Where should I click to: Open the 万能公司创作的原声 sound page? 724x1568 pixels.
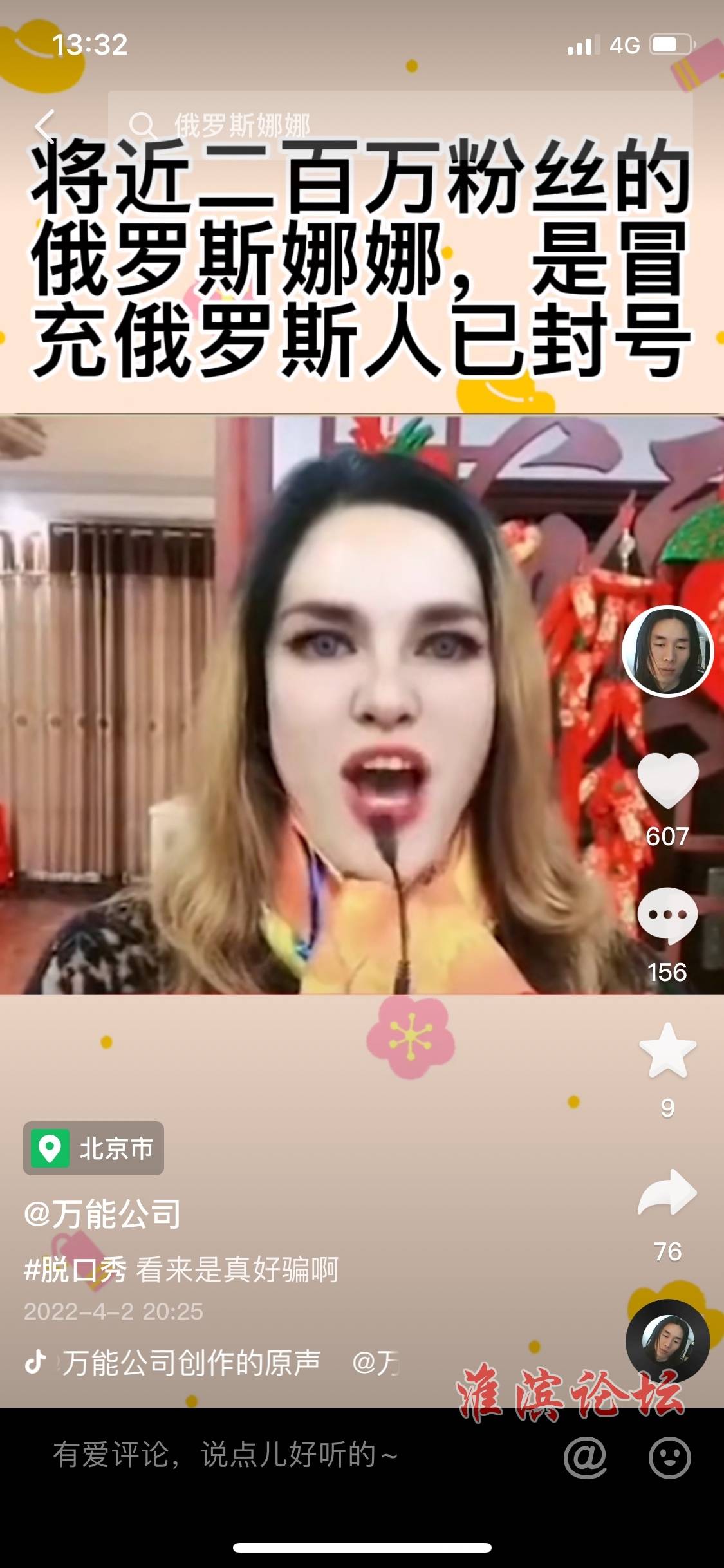pyautogui.click(x=192, y=1362)
